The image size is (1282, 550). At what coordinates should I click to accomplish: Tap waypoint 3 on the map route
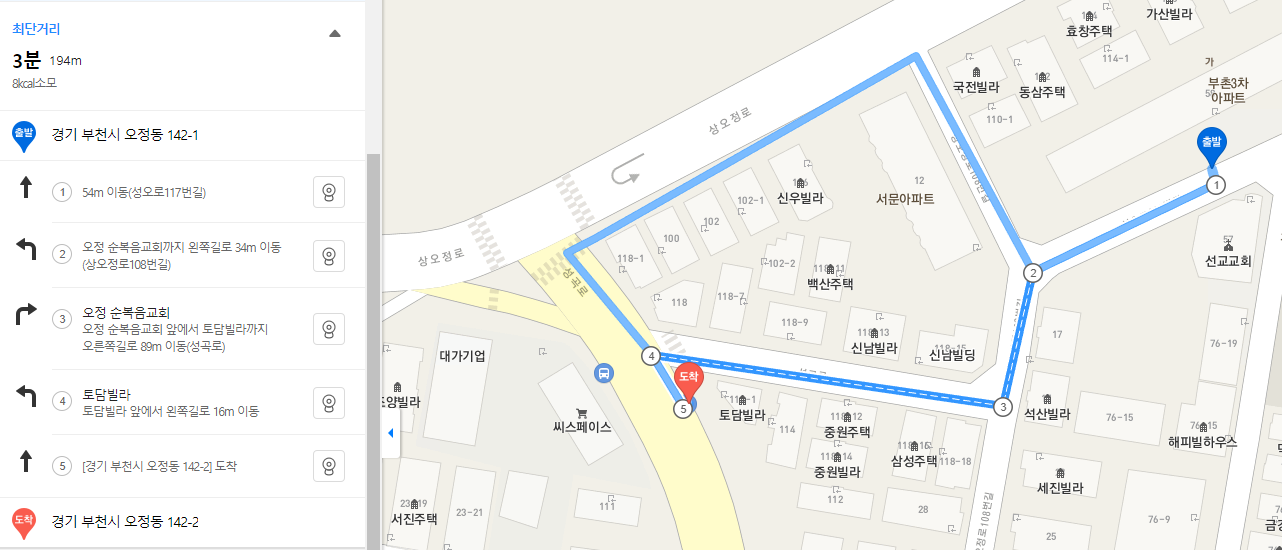pyautogui.click(x=1003, y=406)
